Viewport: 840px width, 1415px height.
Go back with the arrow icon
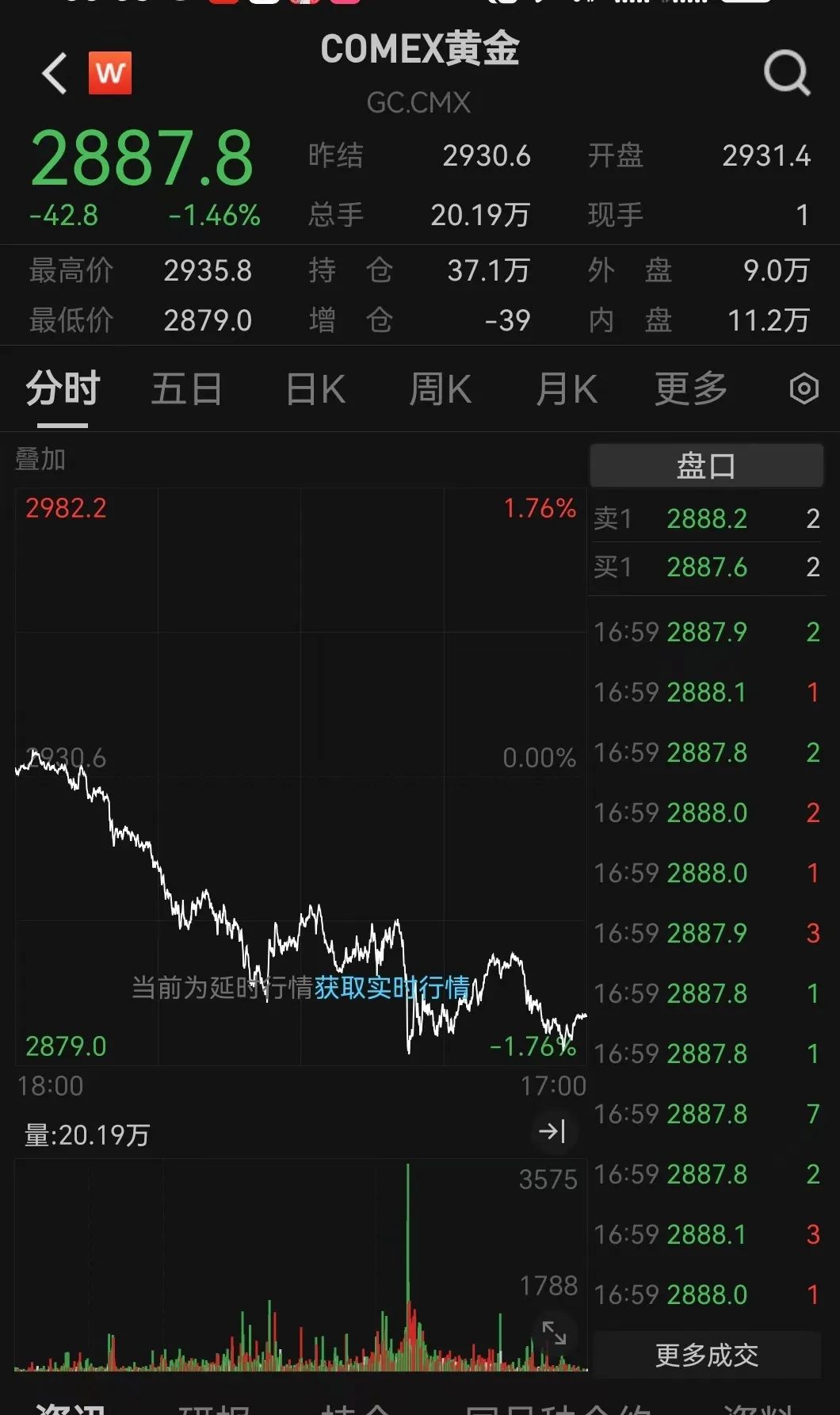point(55,74)
